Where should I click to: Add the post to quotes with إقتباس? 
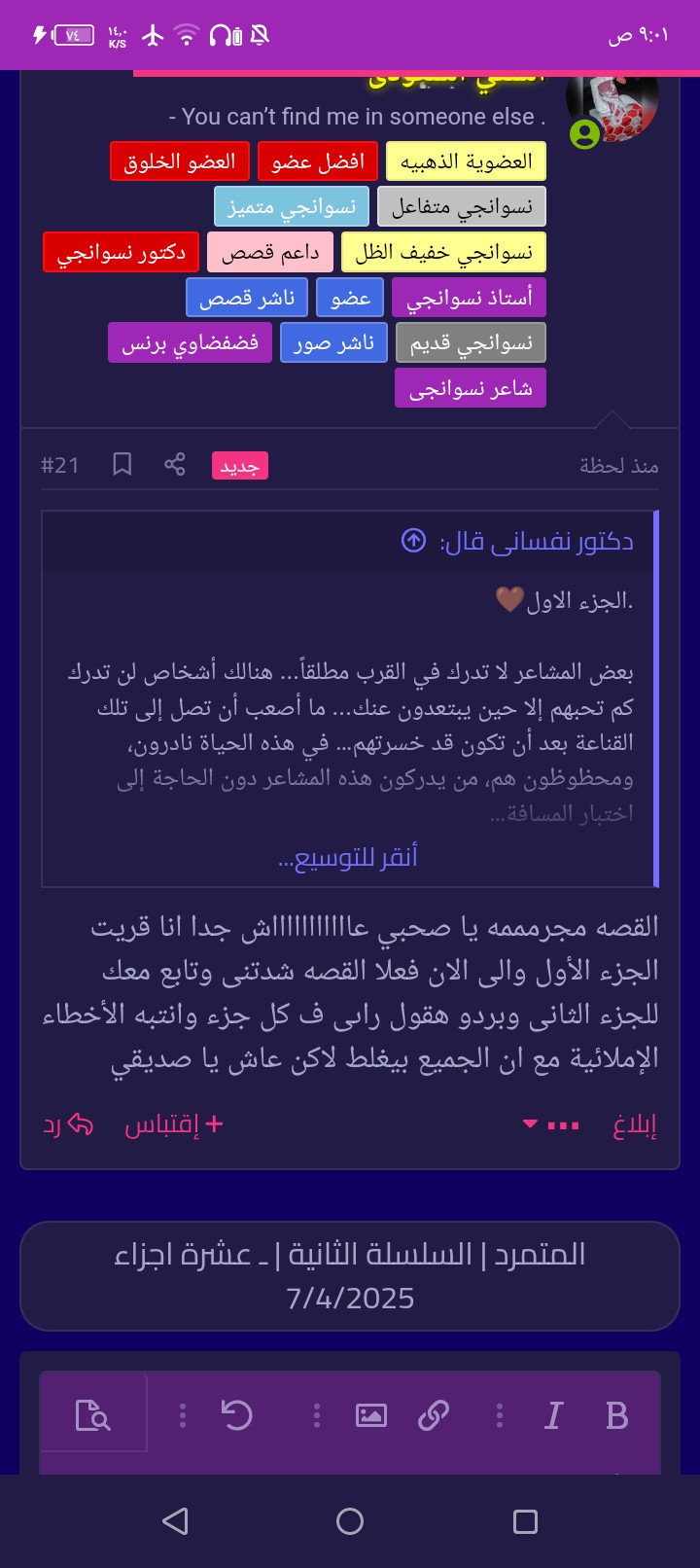tap(174, 1124)
